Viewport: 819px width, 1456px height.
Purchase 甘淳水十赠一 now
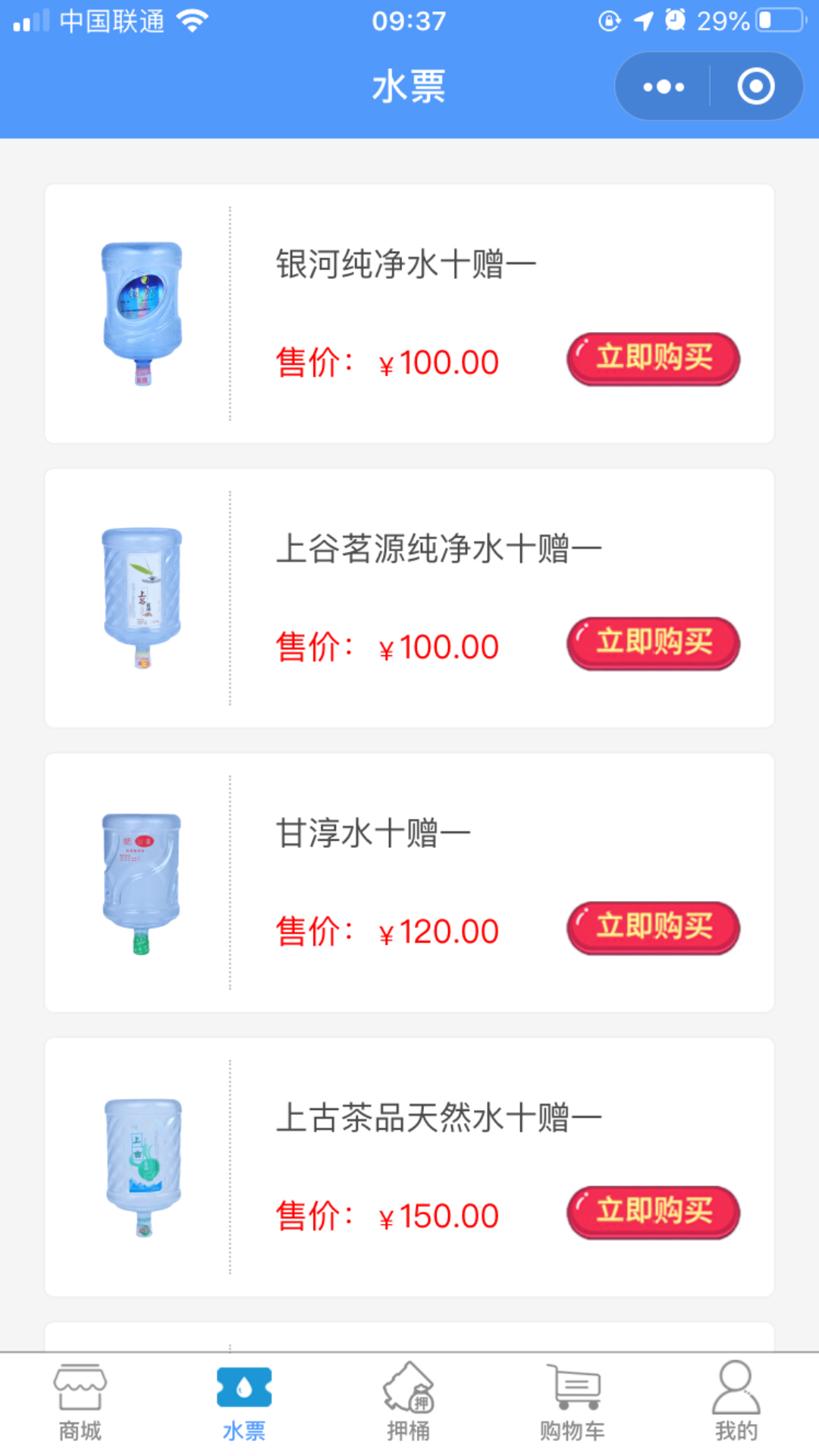pyautogui.click(x=653, y=927)
